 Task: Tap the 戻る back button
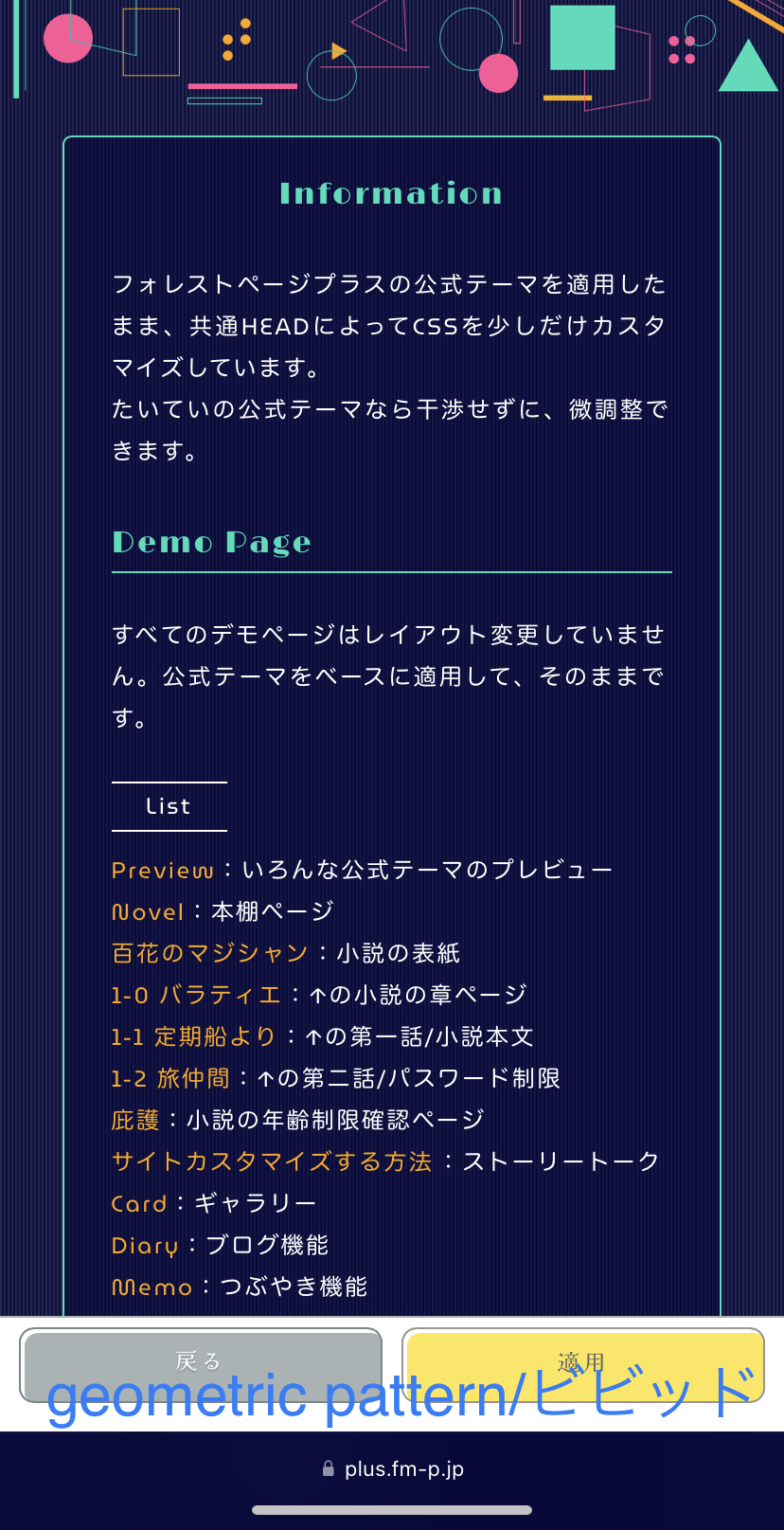[201, 1363]
